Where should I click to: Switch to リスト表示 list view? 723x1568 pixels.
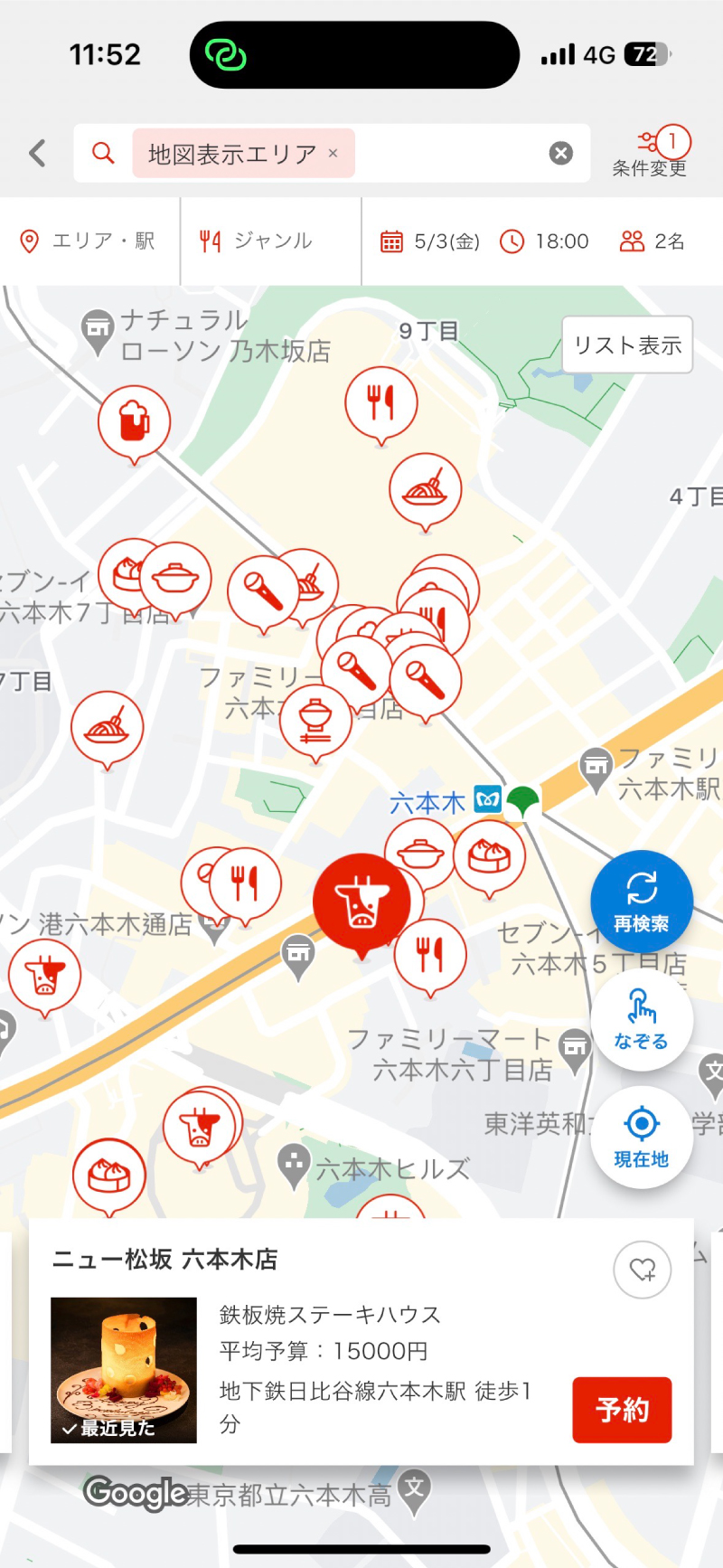(x=627, y=345)
